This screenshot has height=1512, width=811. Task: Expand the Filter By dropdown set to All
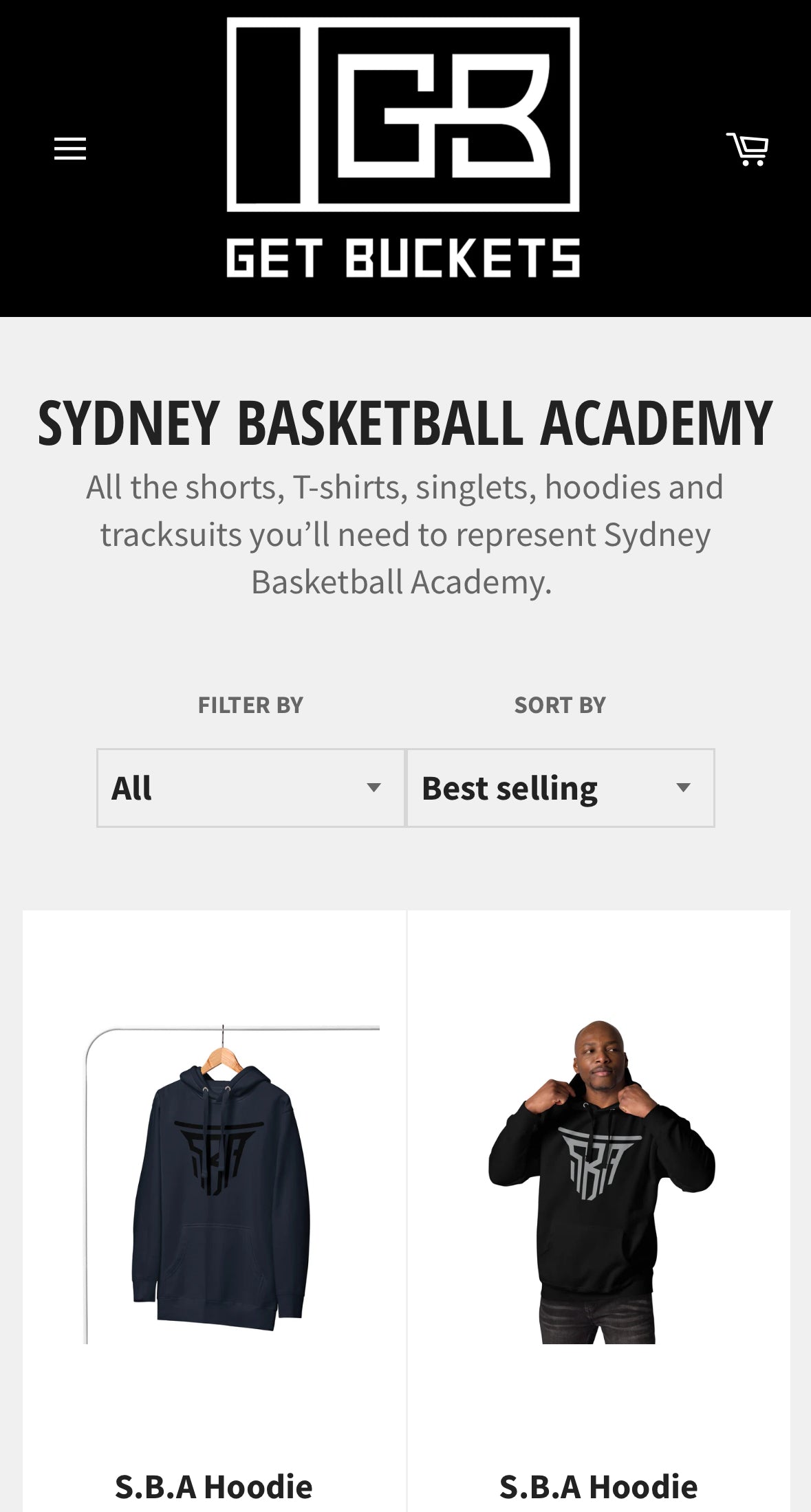pos(250,788)
